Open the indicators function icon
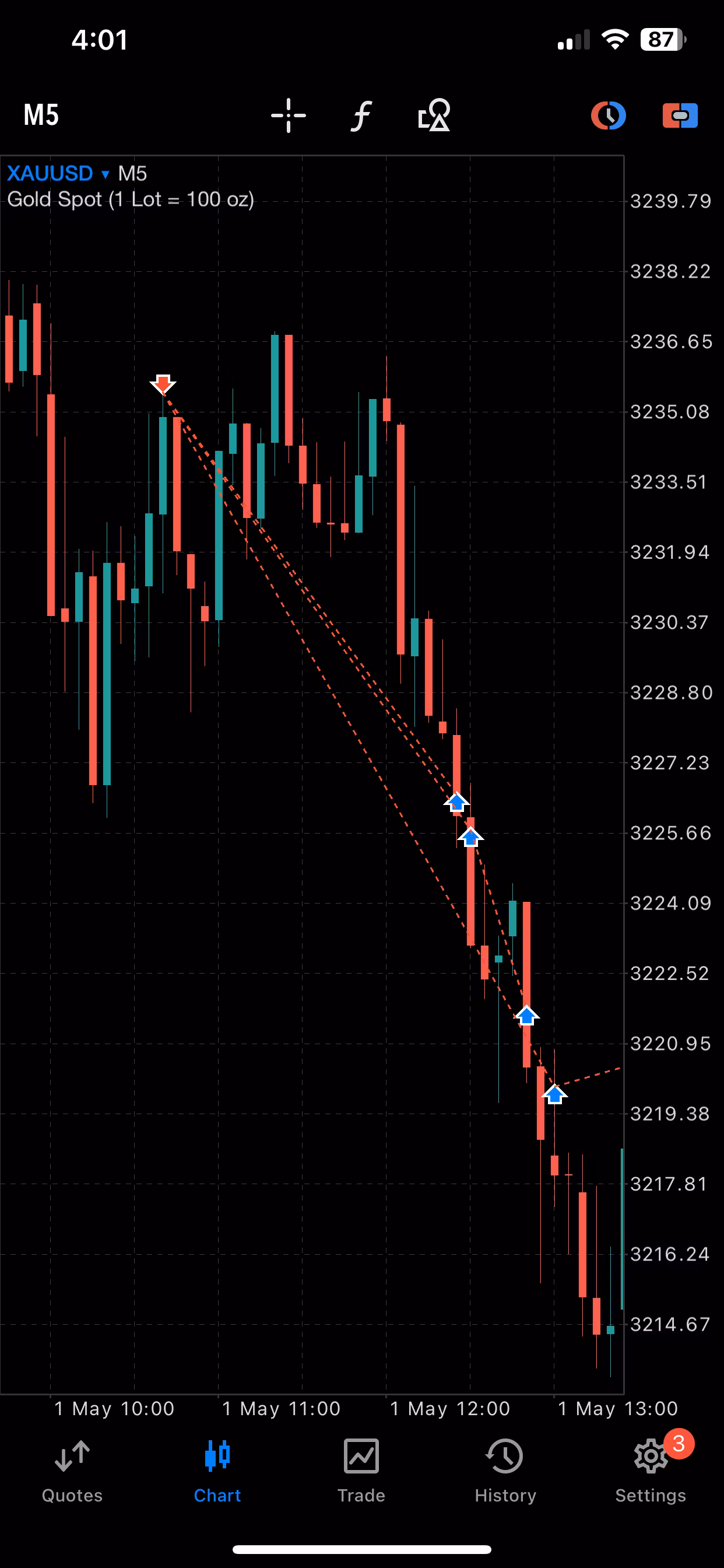This screenshot has height=1568, width=724. pyautogui.click(x=361, y=115)
